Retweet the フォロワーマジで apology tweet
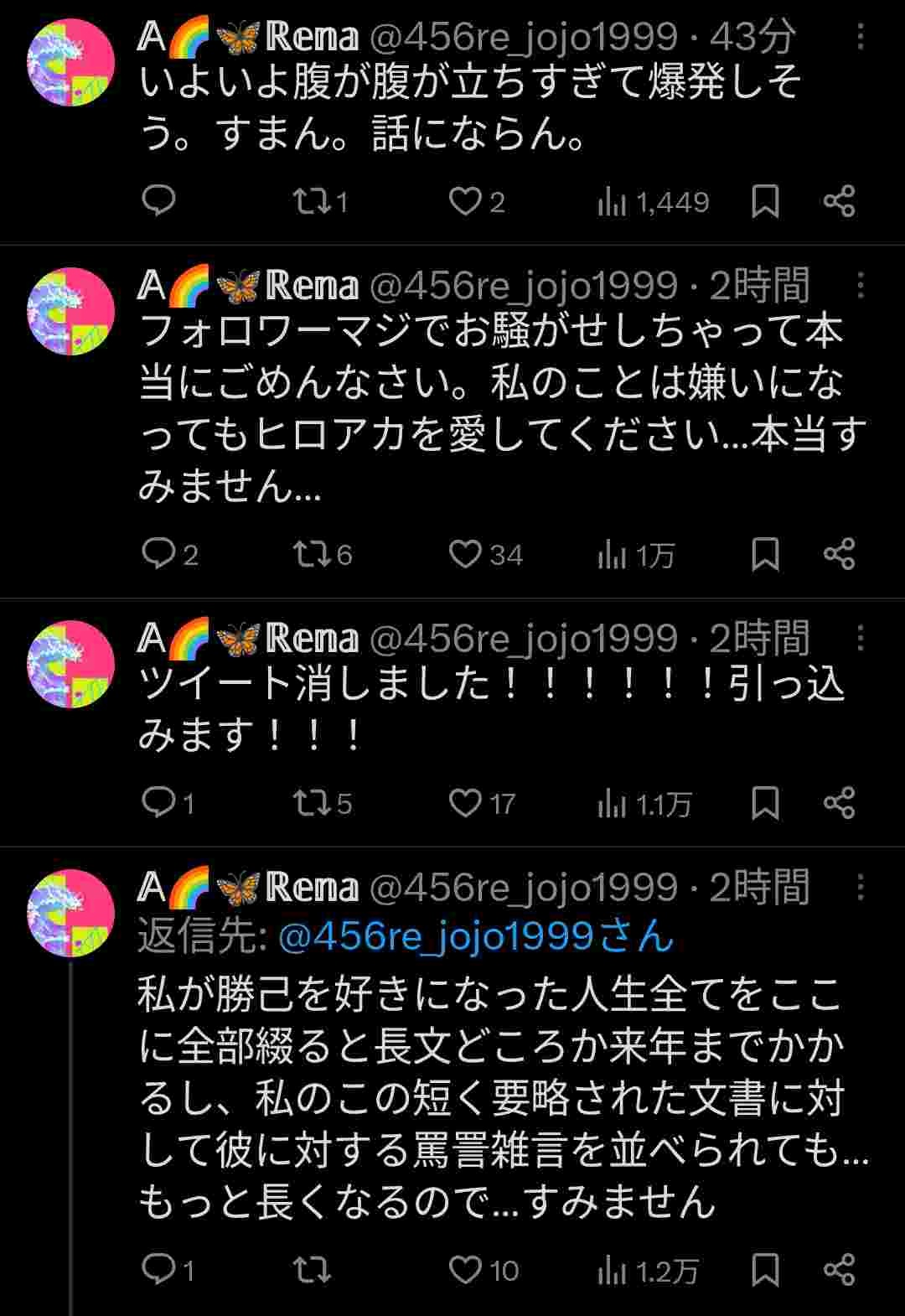The width and height of the screenshot is (905, 1316). pos(311,554)
